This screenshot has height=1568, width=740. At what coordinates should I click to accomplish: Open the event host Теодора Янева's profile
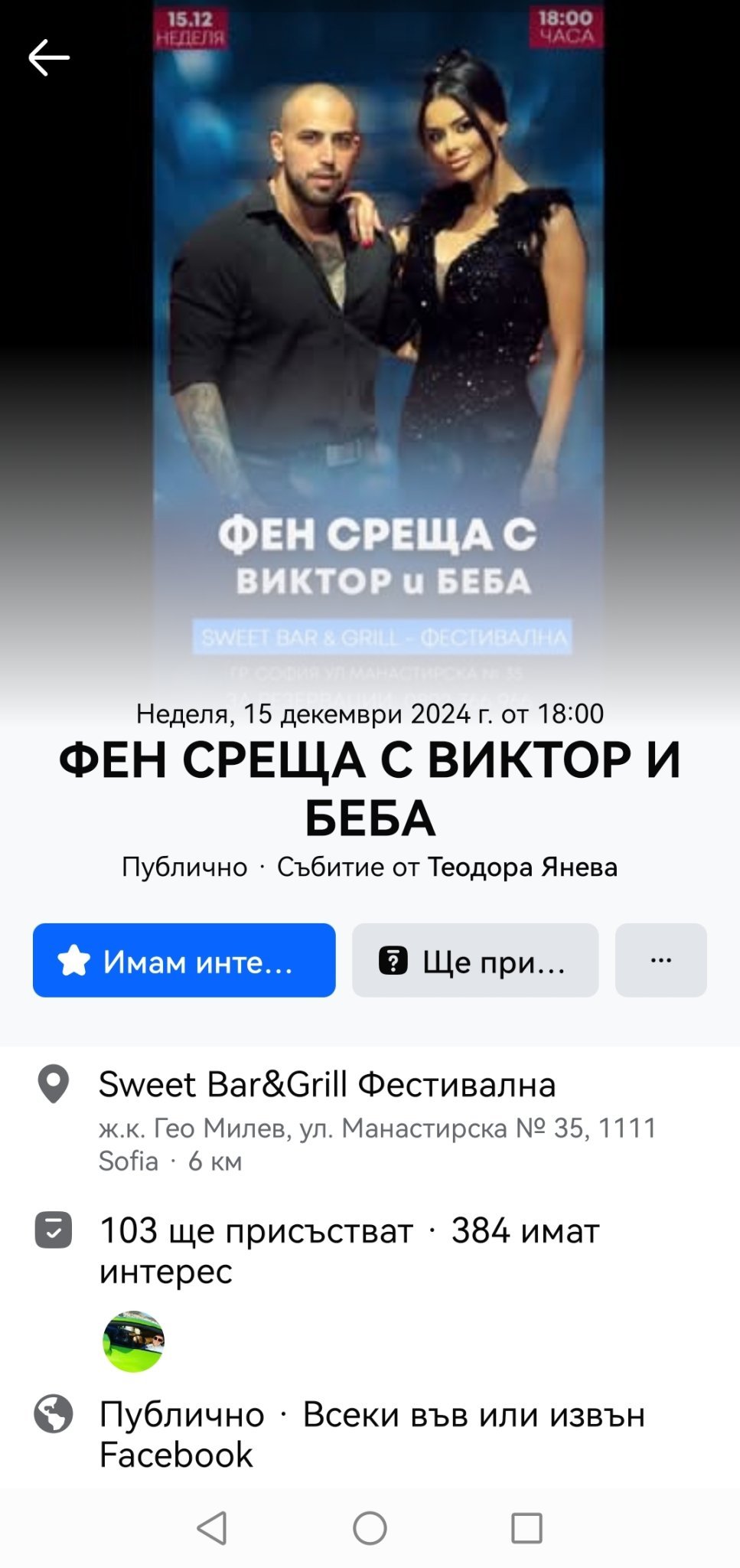[x=522, y=867]
